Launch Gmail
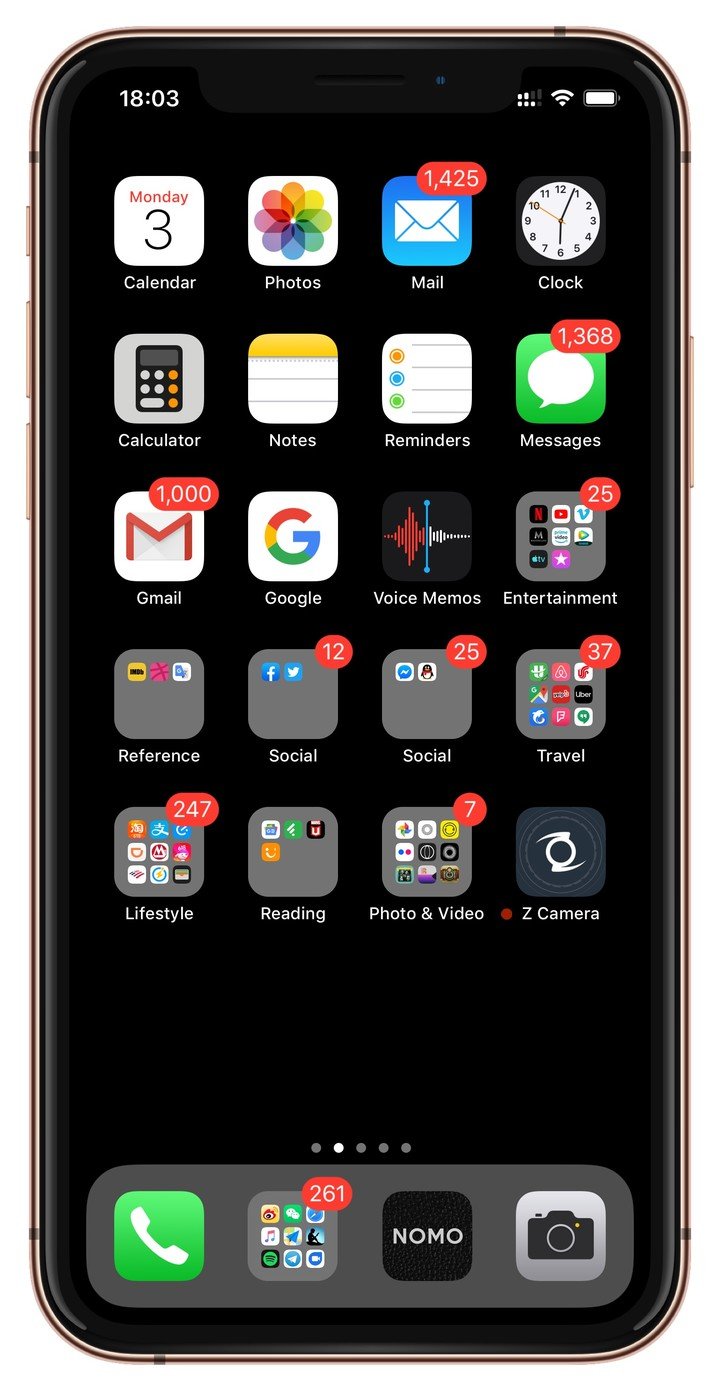The width and height of the screenshot is (720, 1391). click(159, 537)
